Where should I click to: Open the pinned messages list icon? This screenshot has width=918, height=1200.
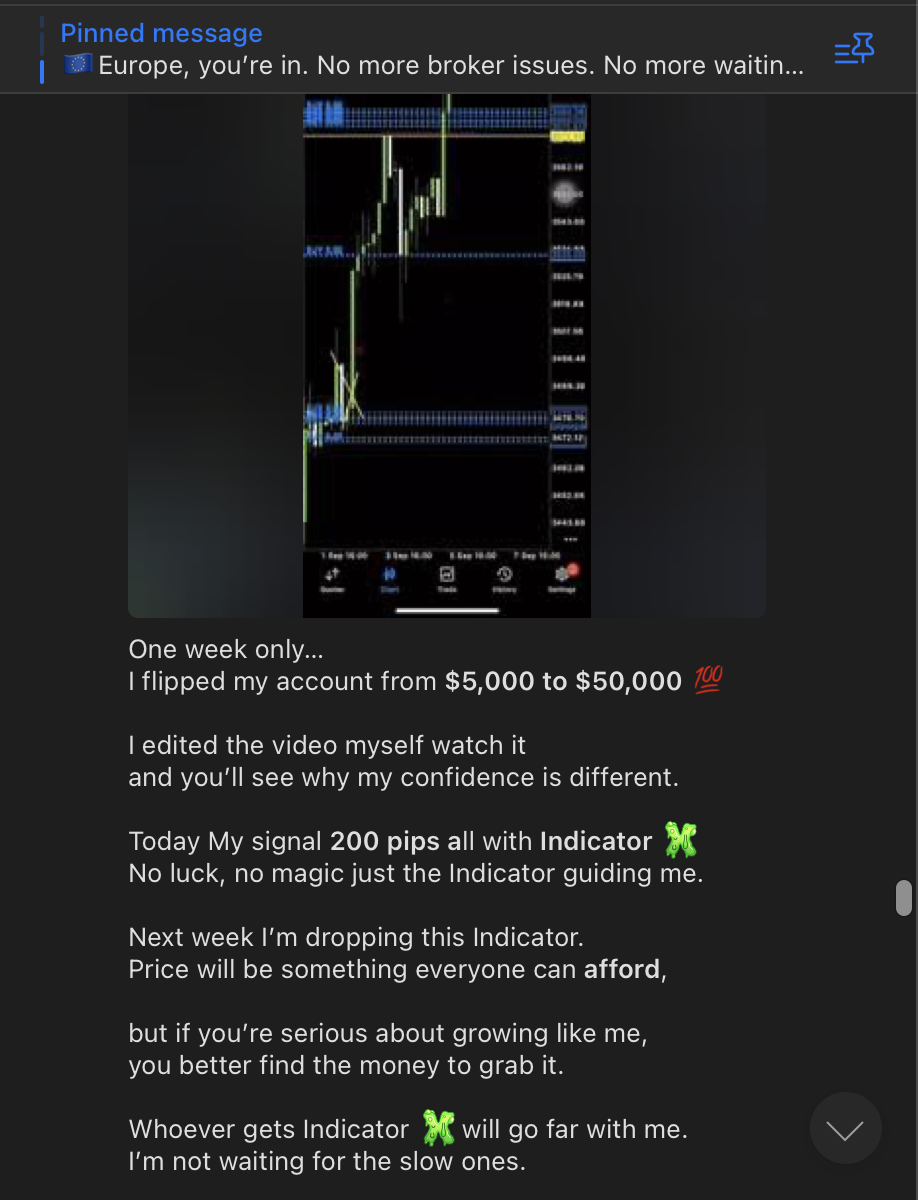point(854,49)
